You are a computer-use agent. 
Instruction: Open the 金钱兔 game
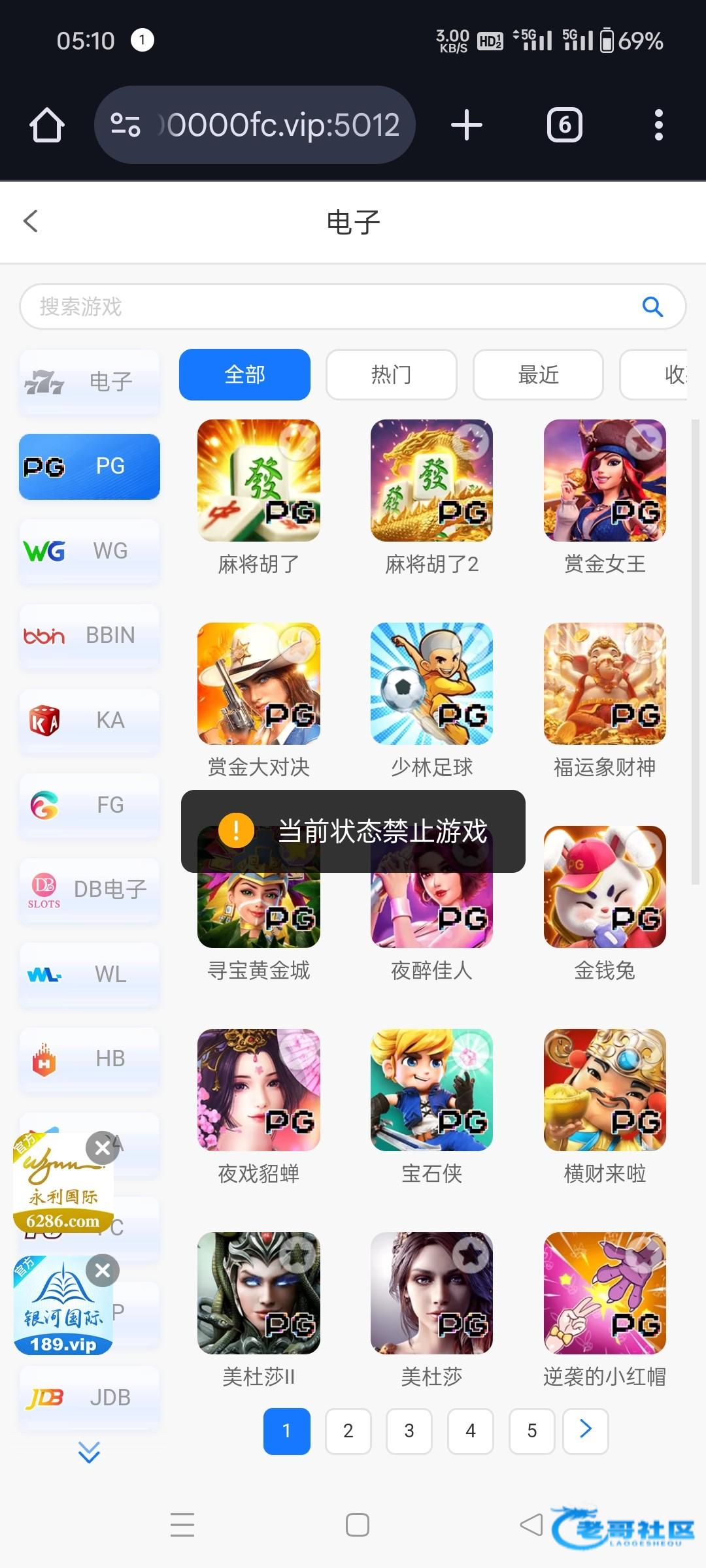[605, 887]
